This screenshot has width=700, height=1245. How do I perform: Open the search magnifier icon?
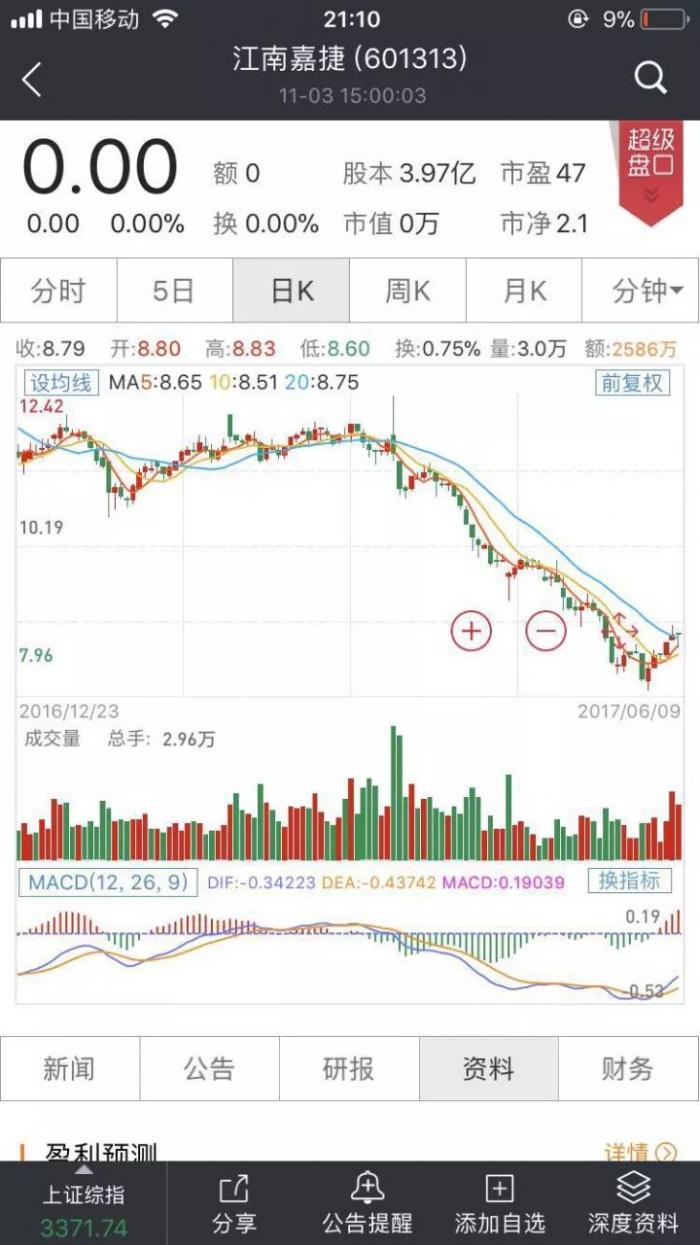(650, 78)
